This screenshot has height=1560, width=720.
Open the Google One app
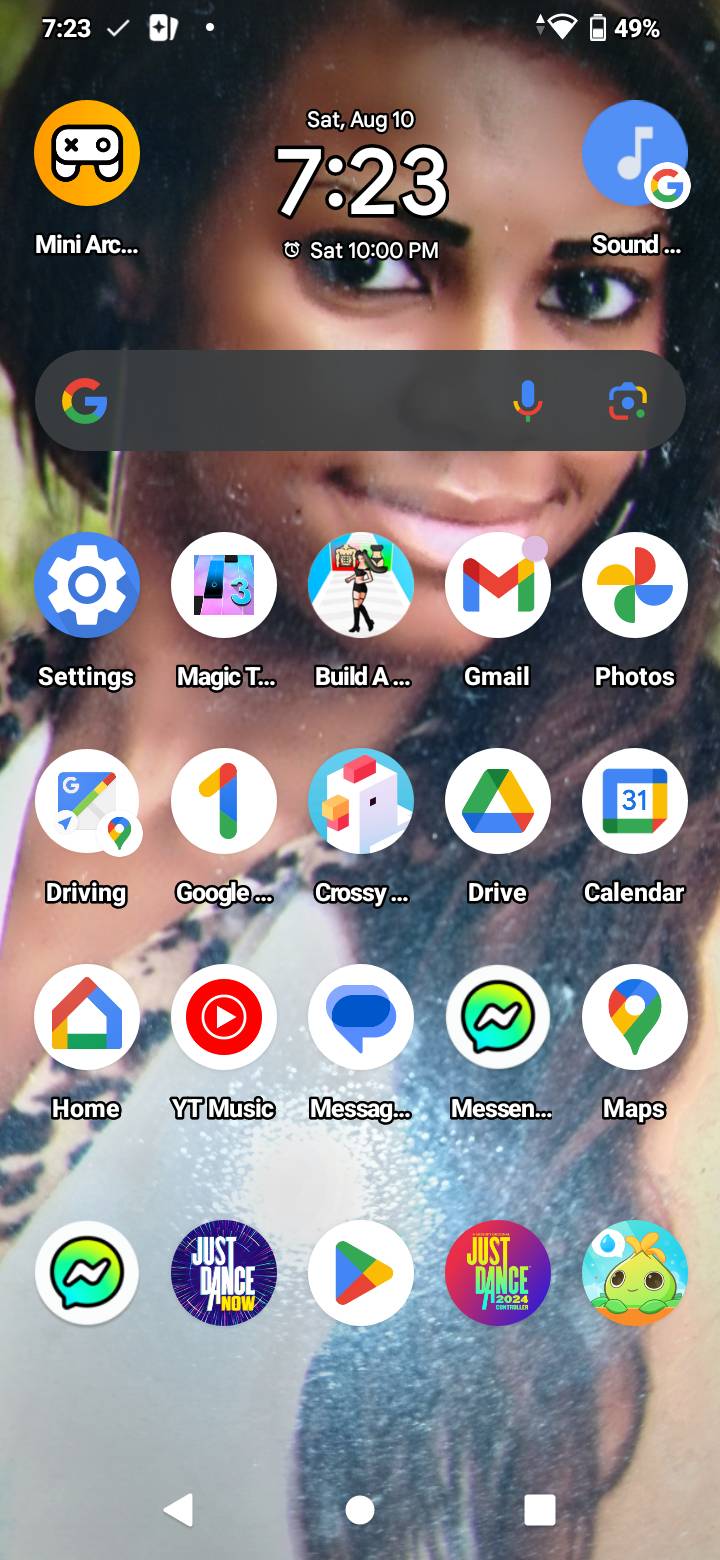[223, 802]
